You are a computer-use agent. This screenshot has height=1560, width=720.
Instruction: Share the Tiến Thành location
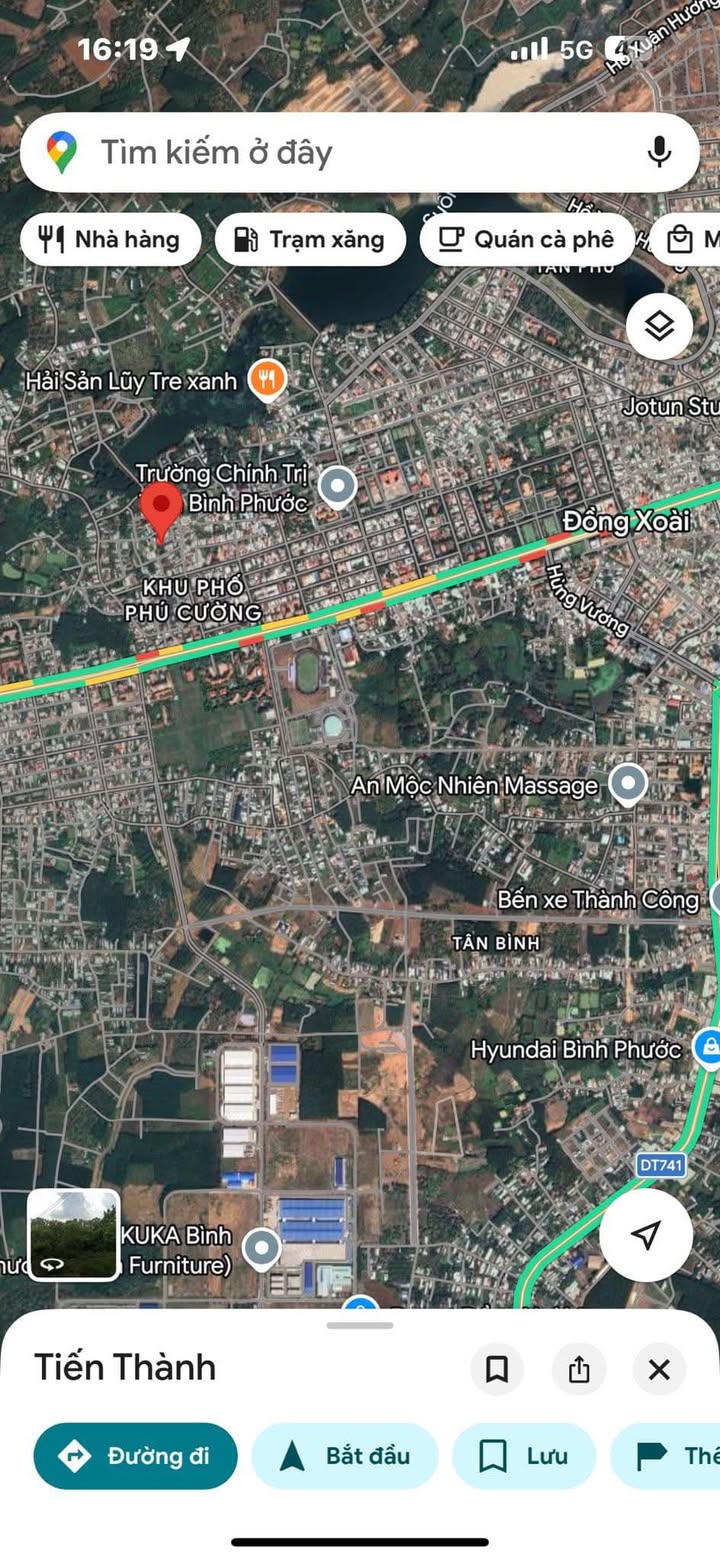coord(579,1369)
